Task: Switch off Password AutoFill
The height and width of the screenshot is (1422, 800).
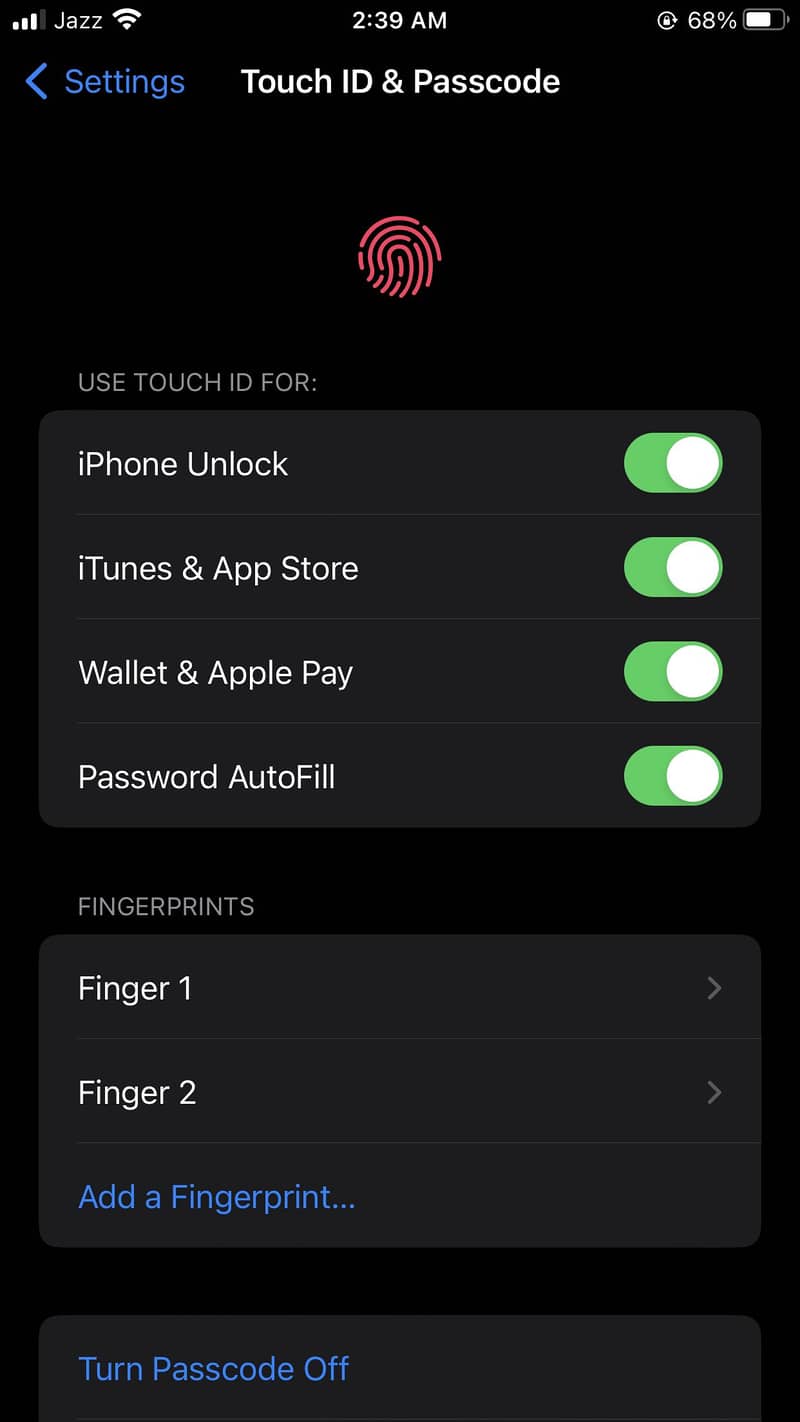Action: pos(672,776)
